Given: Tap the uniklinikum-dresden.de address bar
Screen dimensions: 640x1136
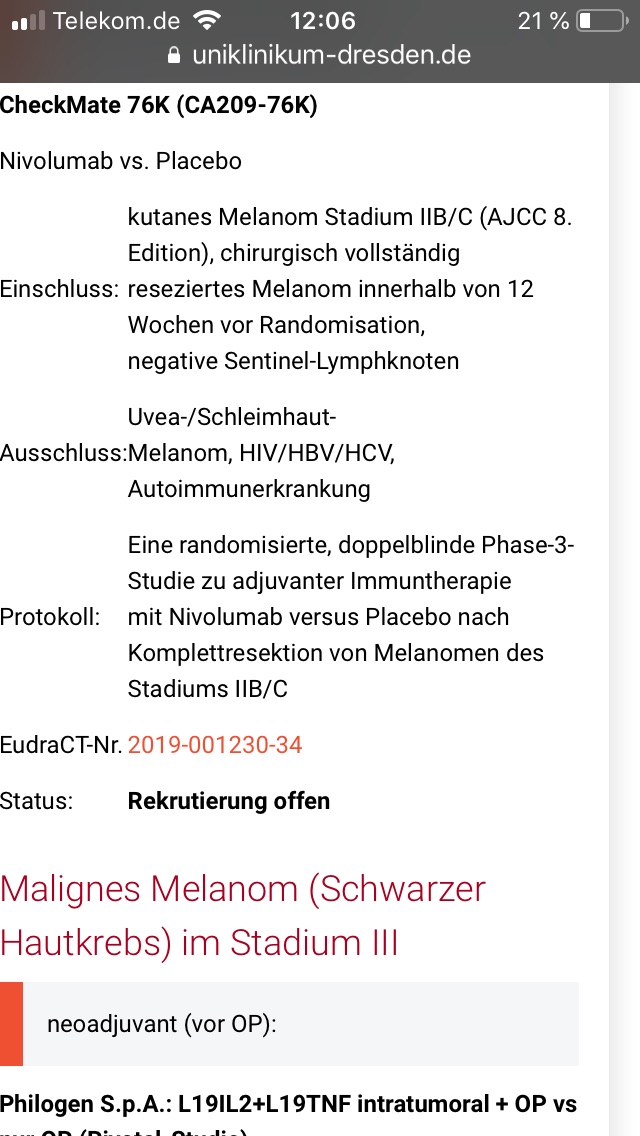Looking at the screenshot, I should click(320, 55).
